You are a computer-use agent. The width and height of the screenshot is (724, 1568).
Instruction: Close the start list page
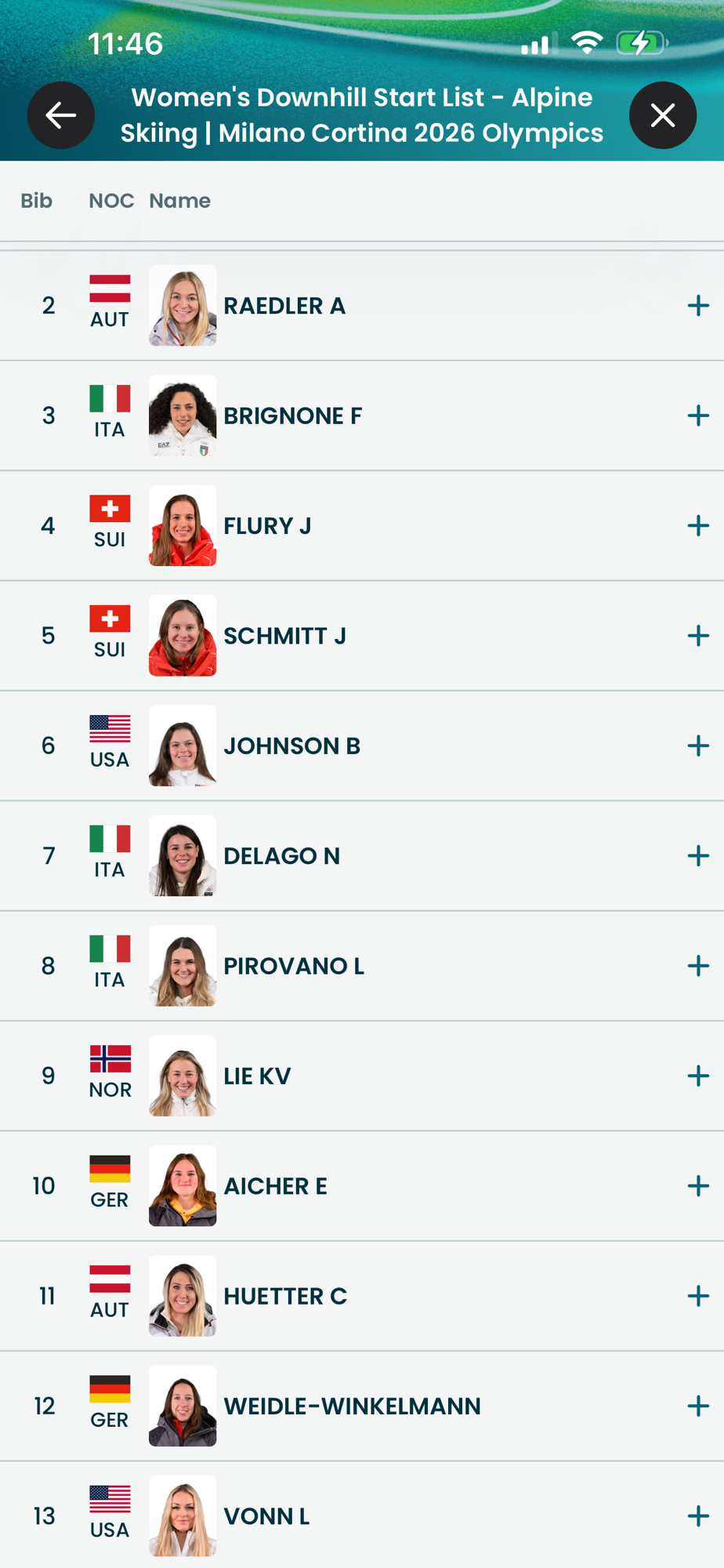click(662, 115)
